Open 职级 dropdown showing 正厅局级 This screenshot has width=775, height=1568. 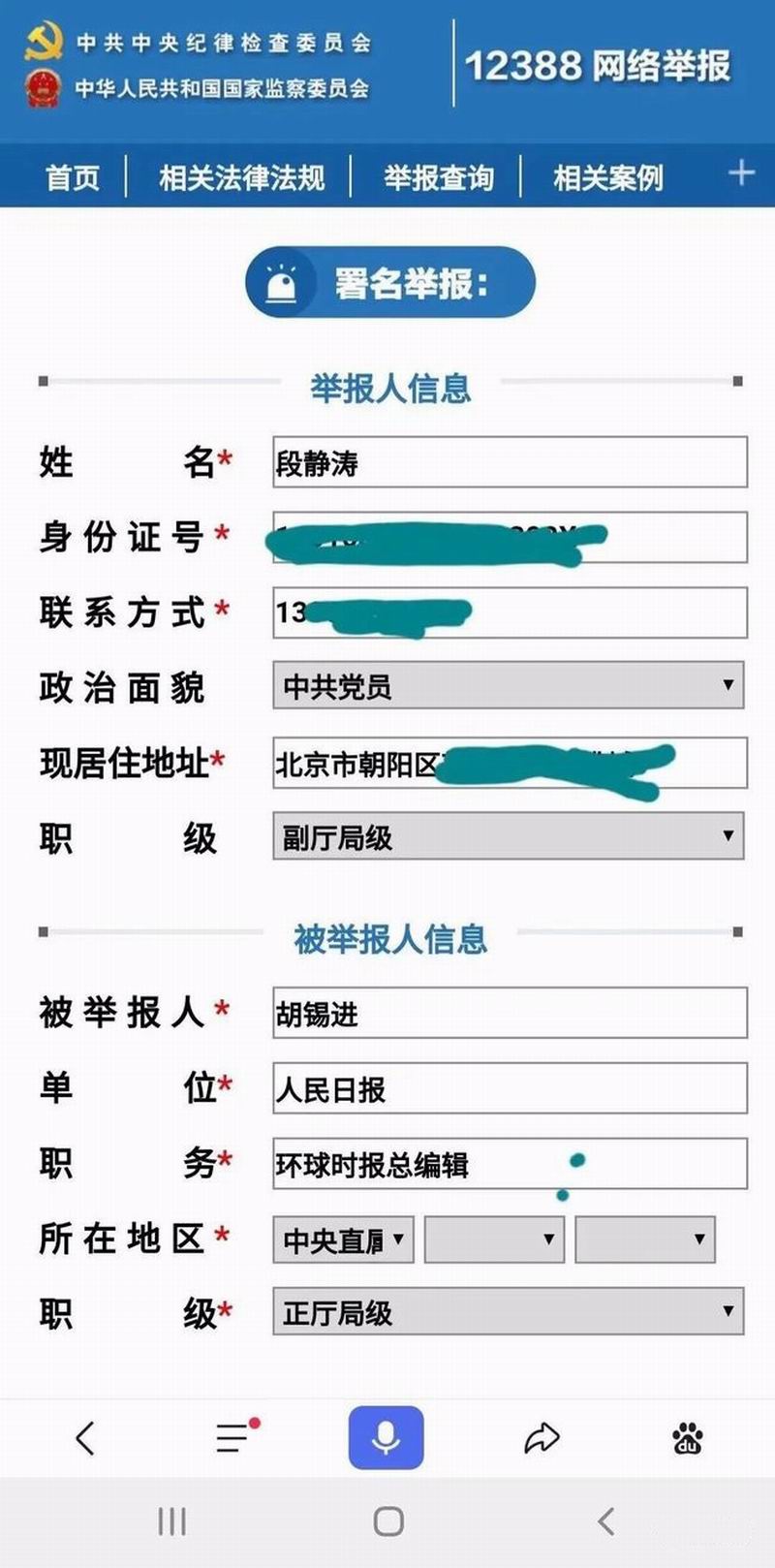(x=509, y=1312)
